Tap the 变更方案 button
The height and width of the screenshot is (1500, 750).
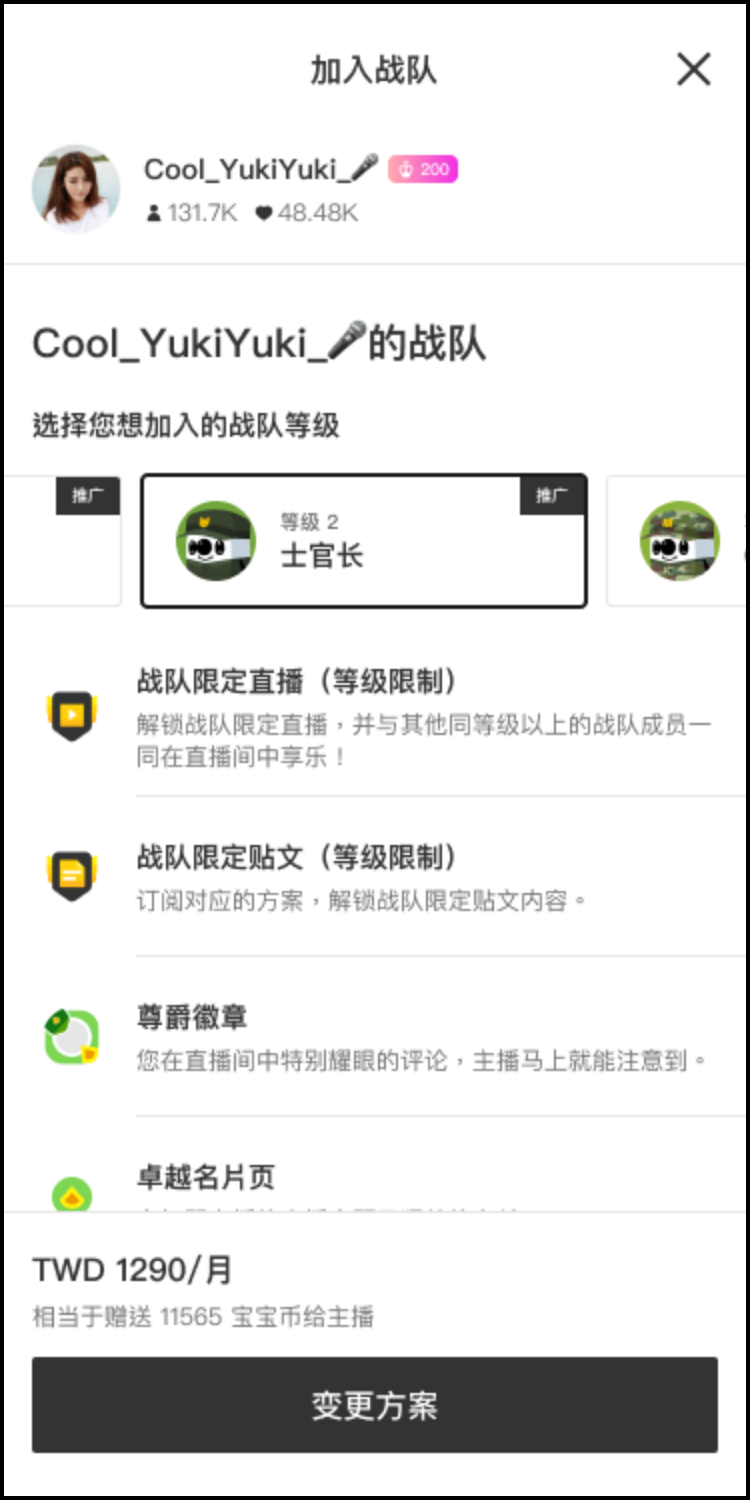click(x=374, y=1405)
